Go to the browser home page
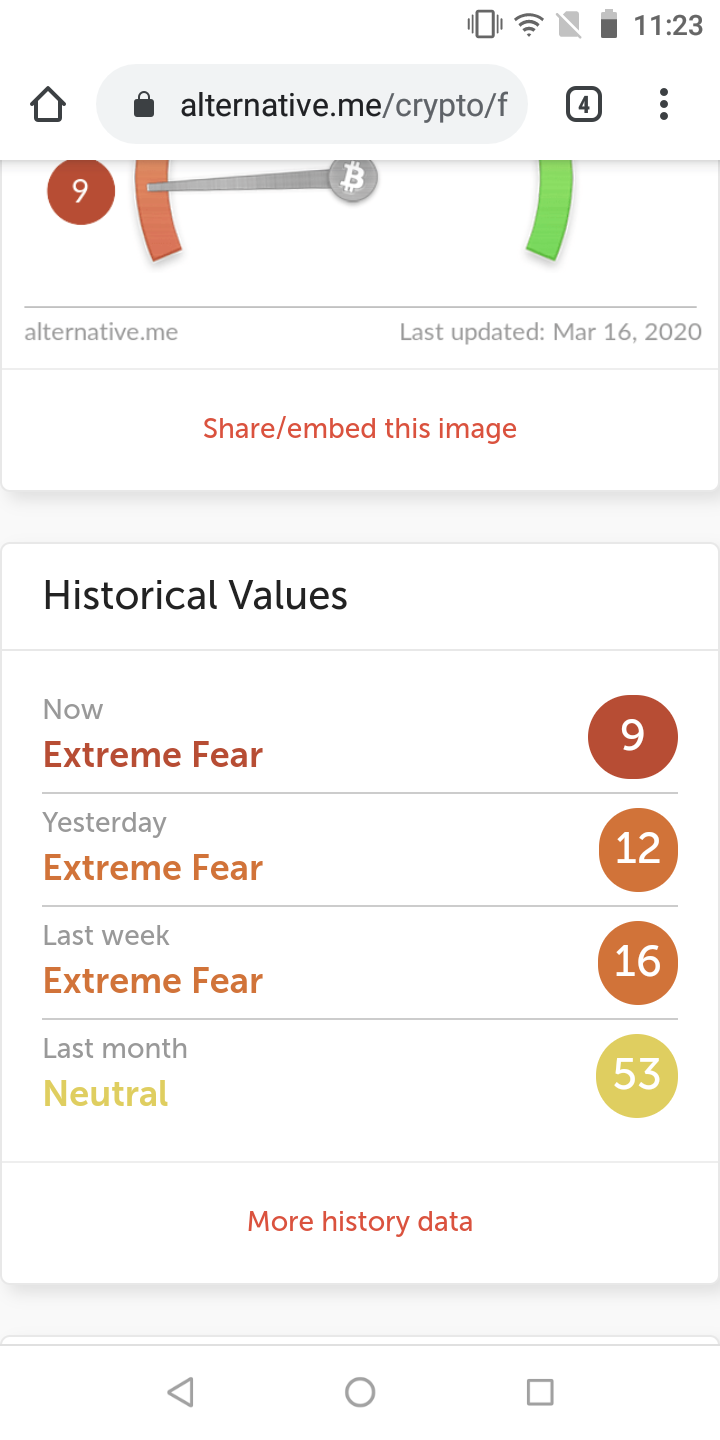The width and height of the screenshot is (720, 1440). [x=48, y=104]
